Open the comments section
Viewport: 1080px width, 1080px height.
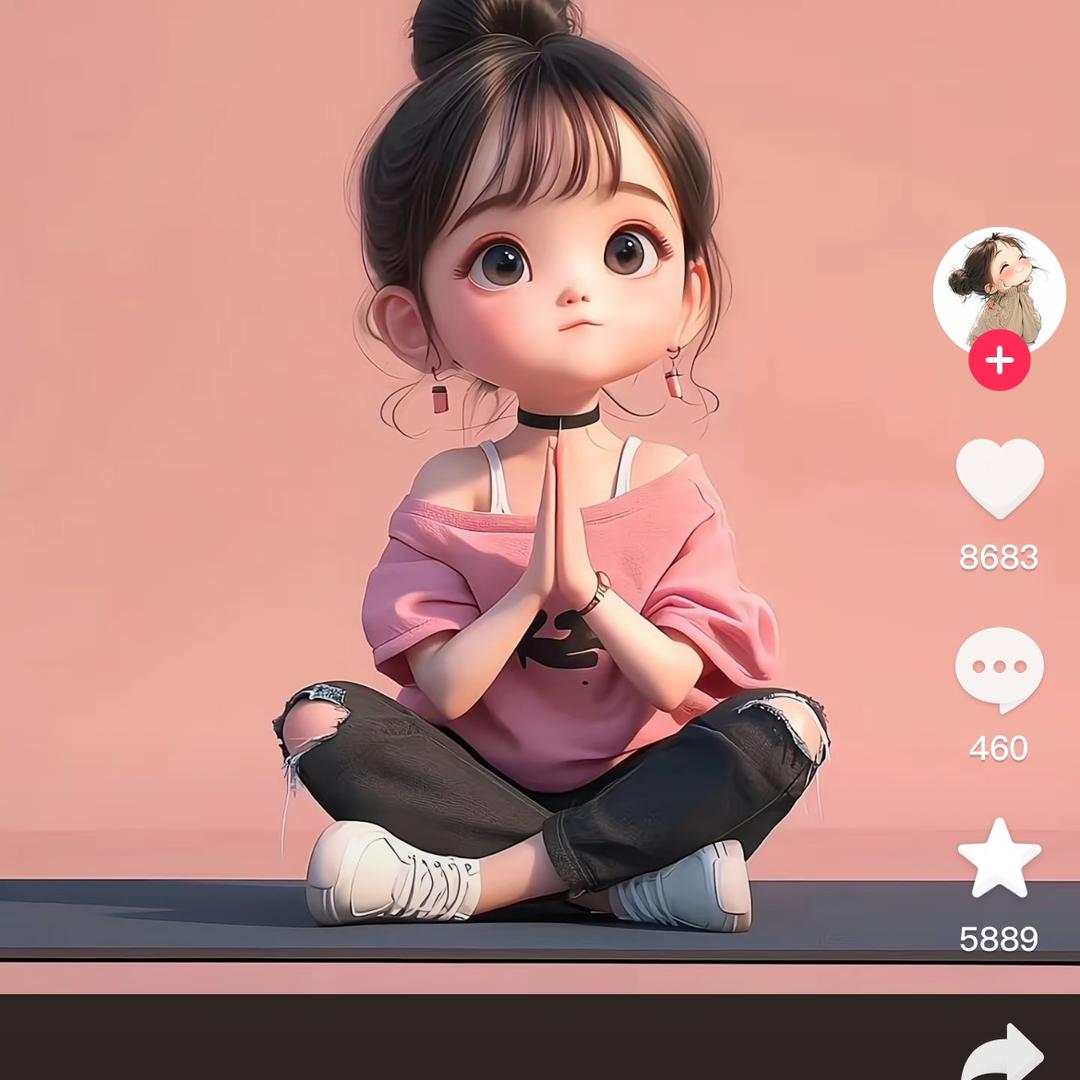pos(999,668)
